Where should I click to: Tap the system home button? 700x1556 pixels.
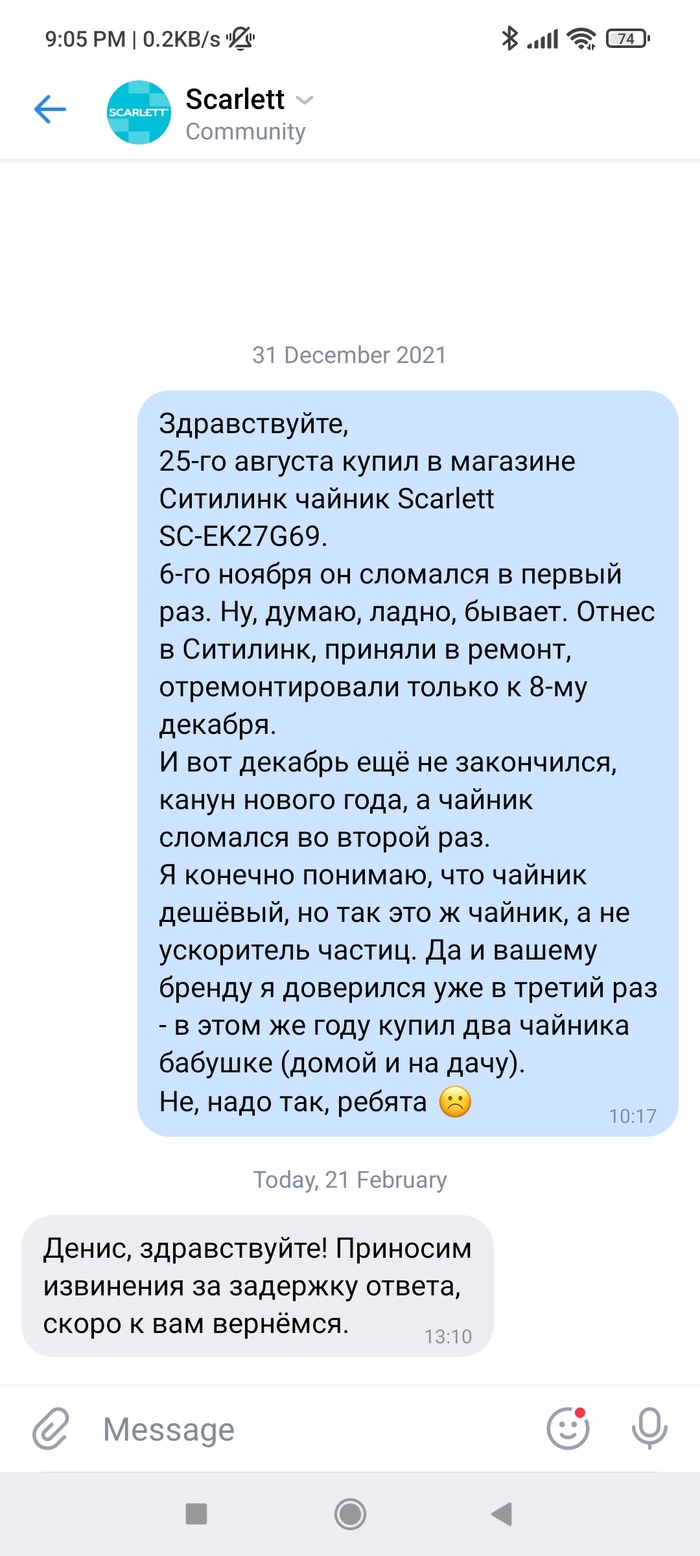pyautogui.click(x=350, y=1514)
